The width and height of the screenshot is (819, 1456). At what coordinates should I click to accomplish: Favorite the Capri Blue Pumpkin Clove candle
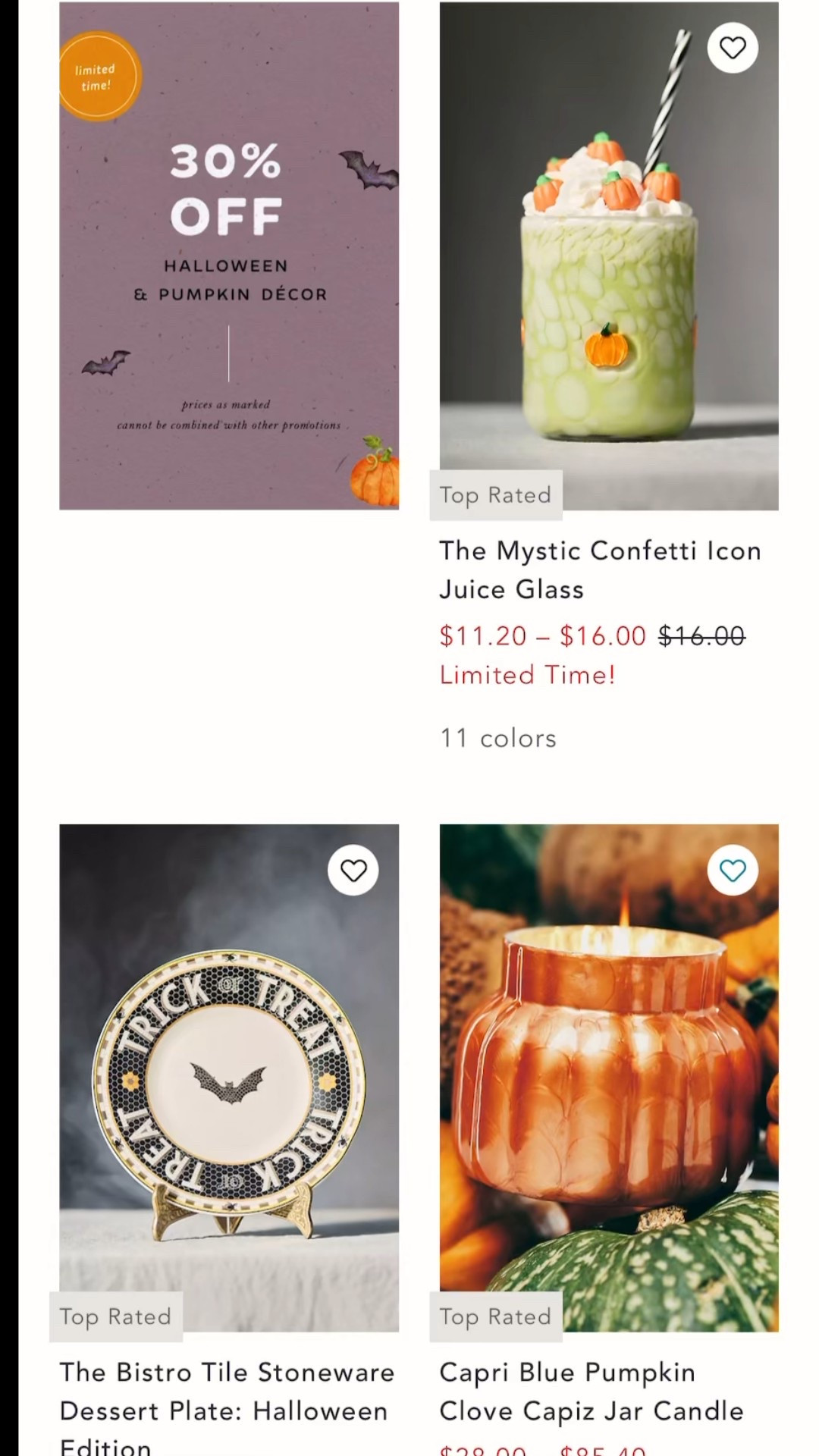click(732, 871)
